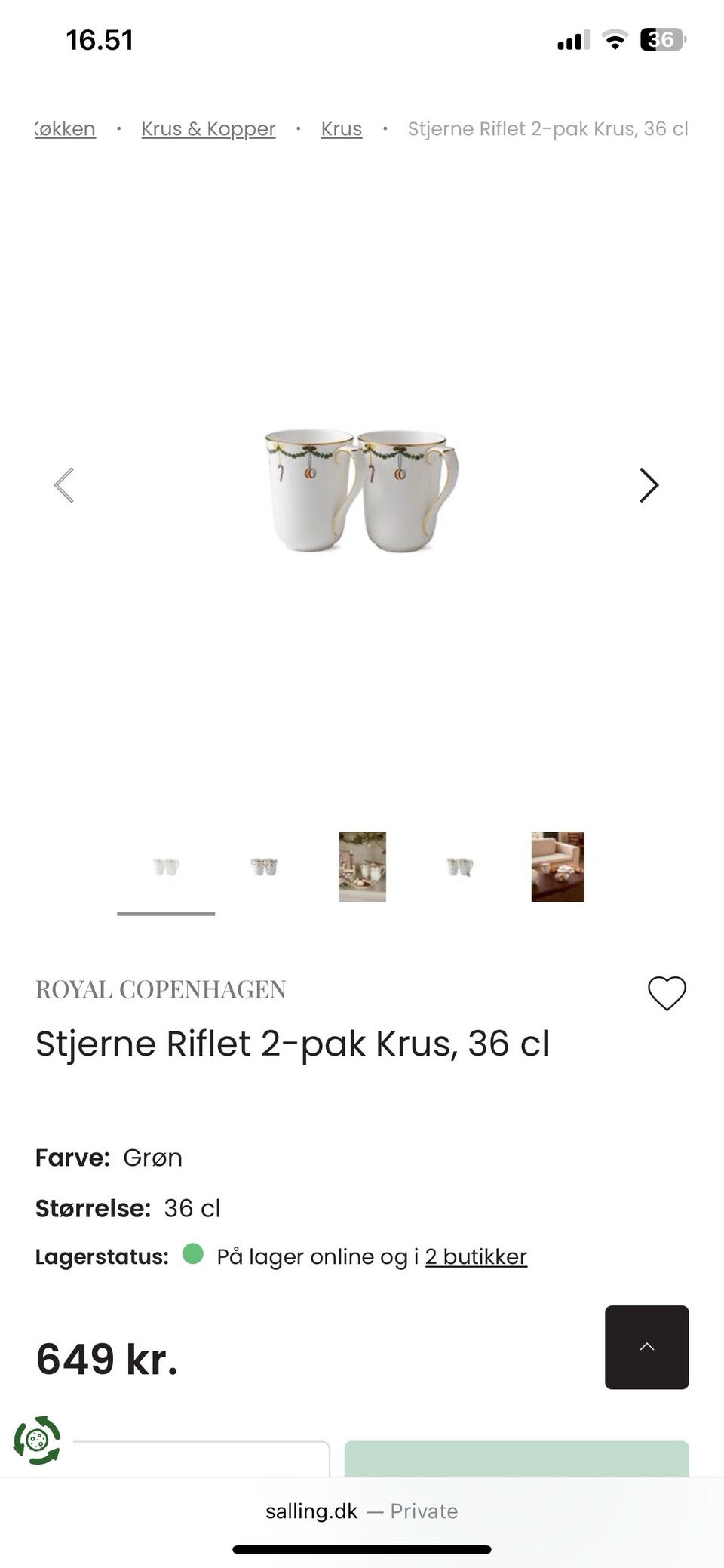Navigate to the Krus breadcrumb category
The image size is (724, 1568).
pos(341,128)
